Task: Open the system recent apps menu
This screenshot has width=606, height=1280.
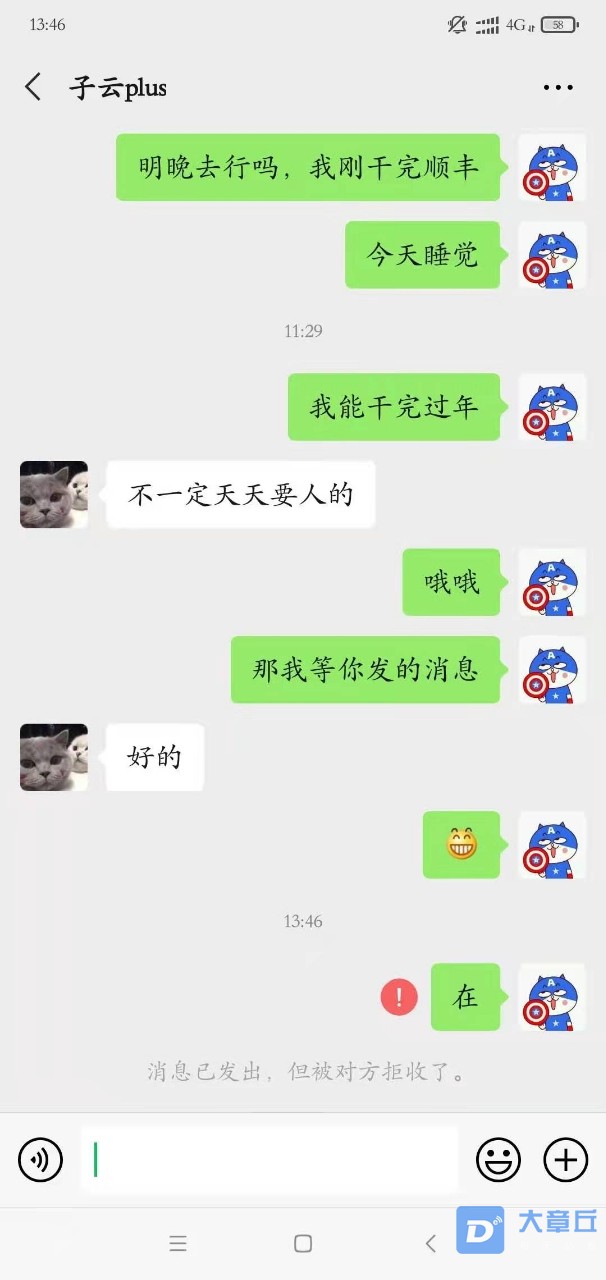Action: pos(178,1243)
